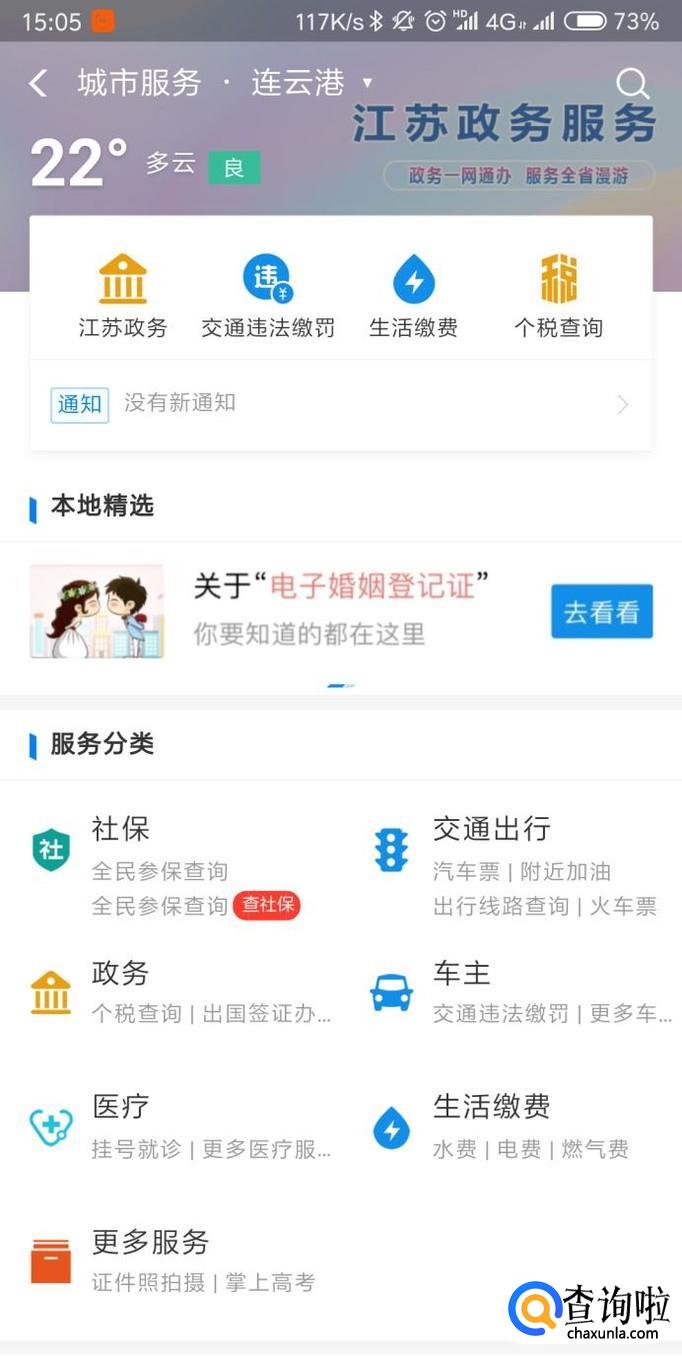Open the 交通出行 category
The width and height of the screenshot is (682, 1364).
pos(513,865)
